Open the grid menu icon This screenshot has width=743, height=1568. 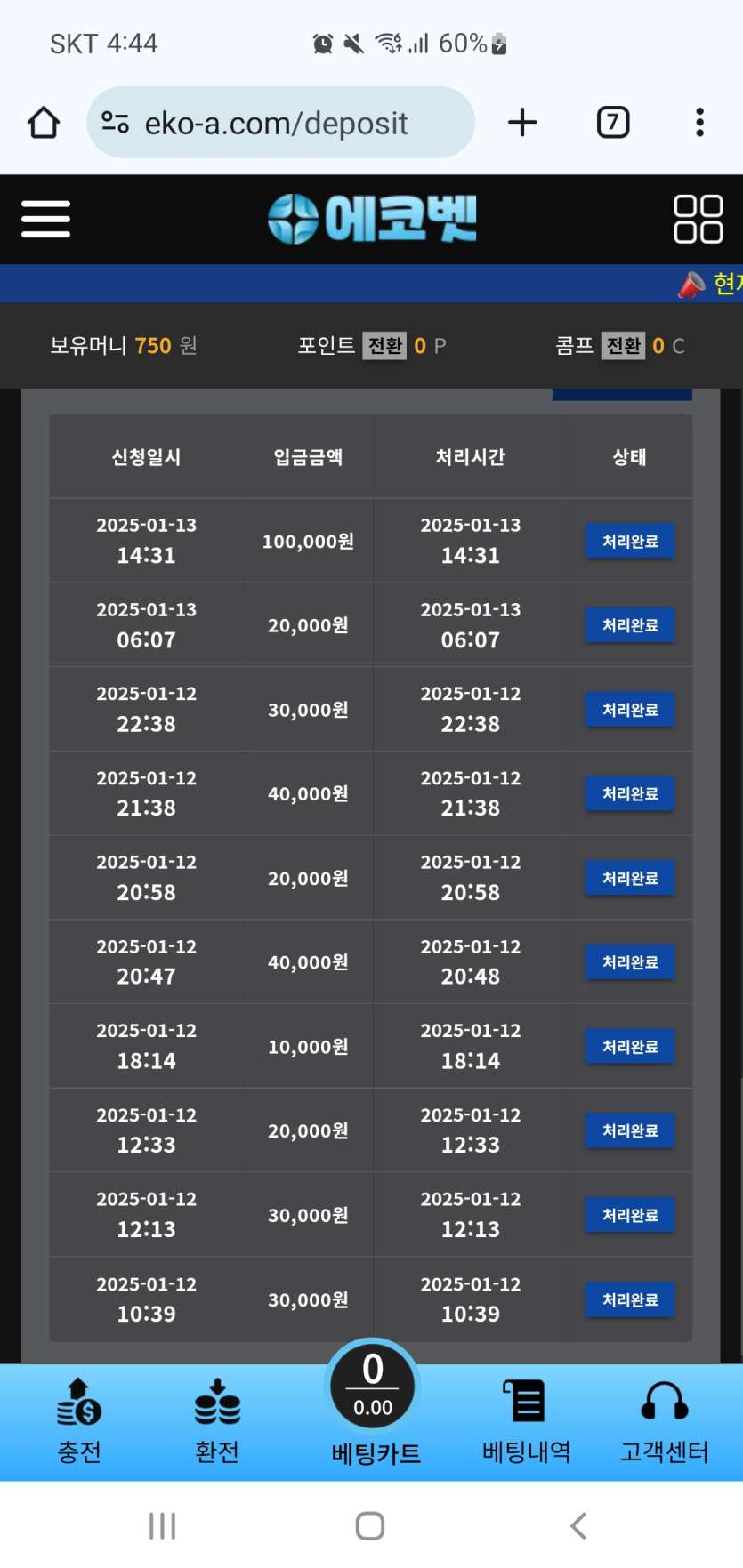click(699, 219)
